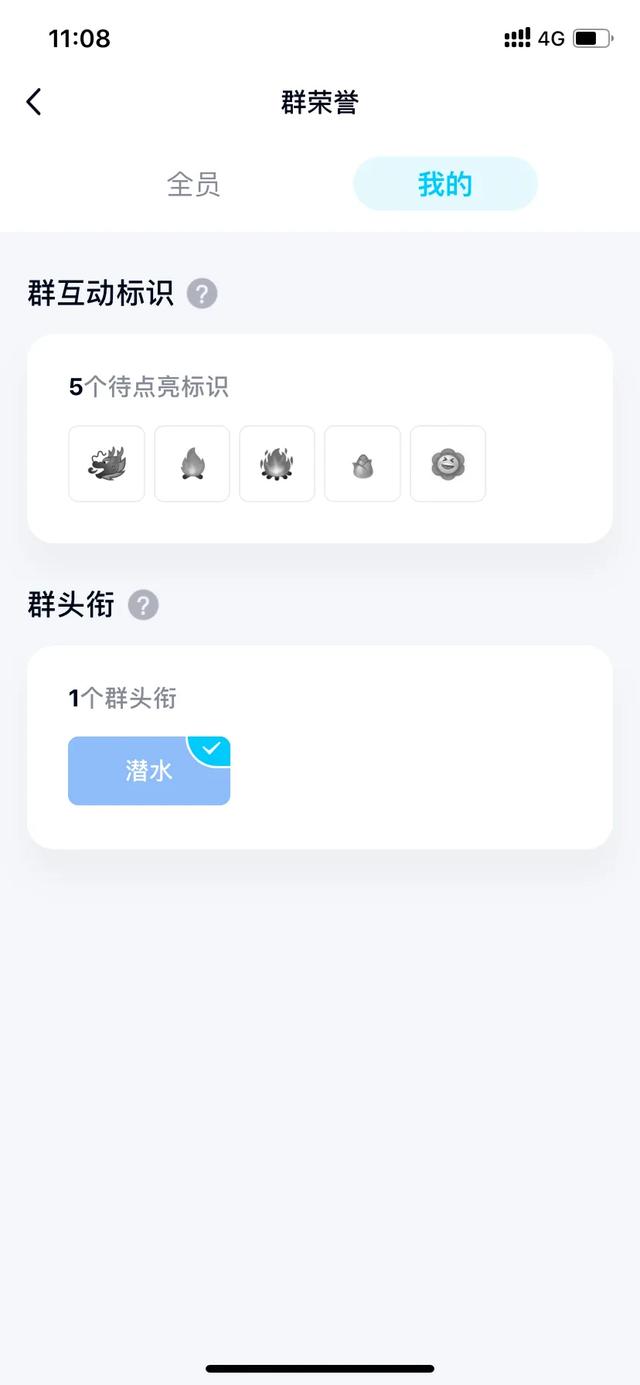Tap the dragon badge icon
Viewport: 640px width, 1385px height.
tap(107, 464)
